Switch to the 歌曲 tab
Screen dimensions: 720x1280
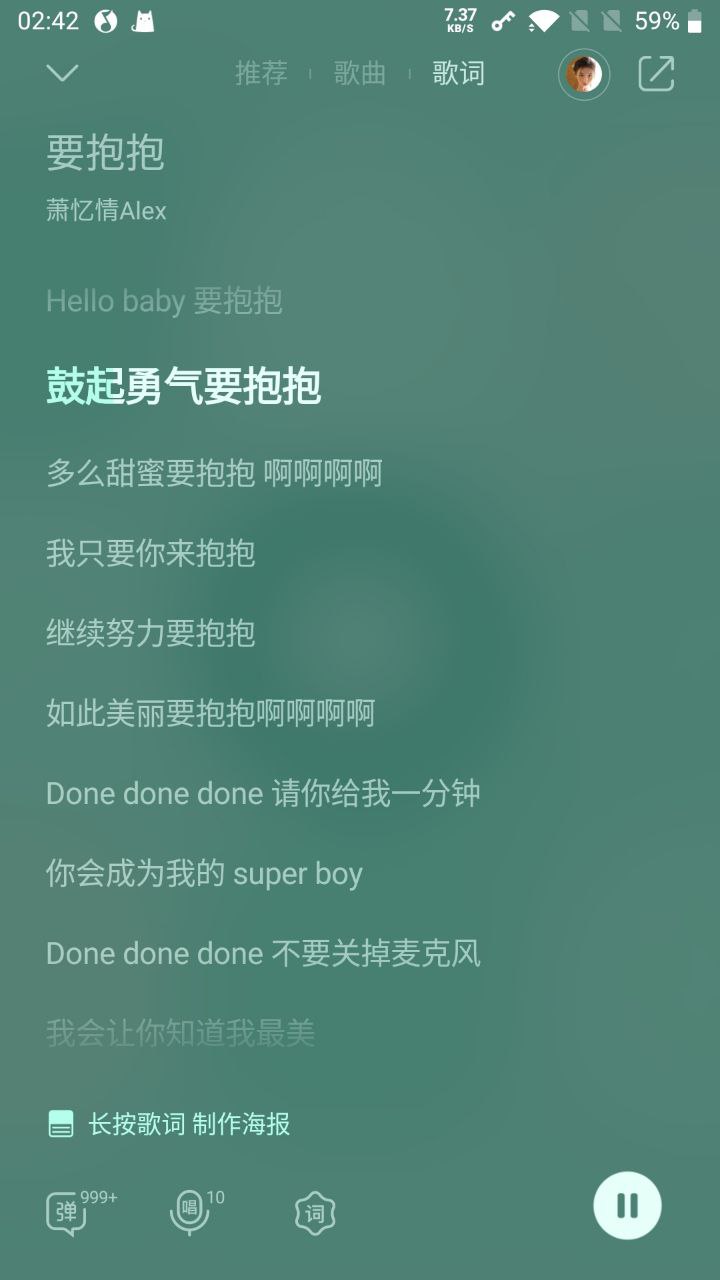click(x=360, y=73)
